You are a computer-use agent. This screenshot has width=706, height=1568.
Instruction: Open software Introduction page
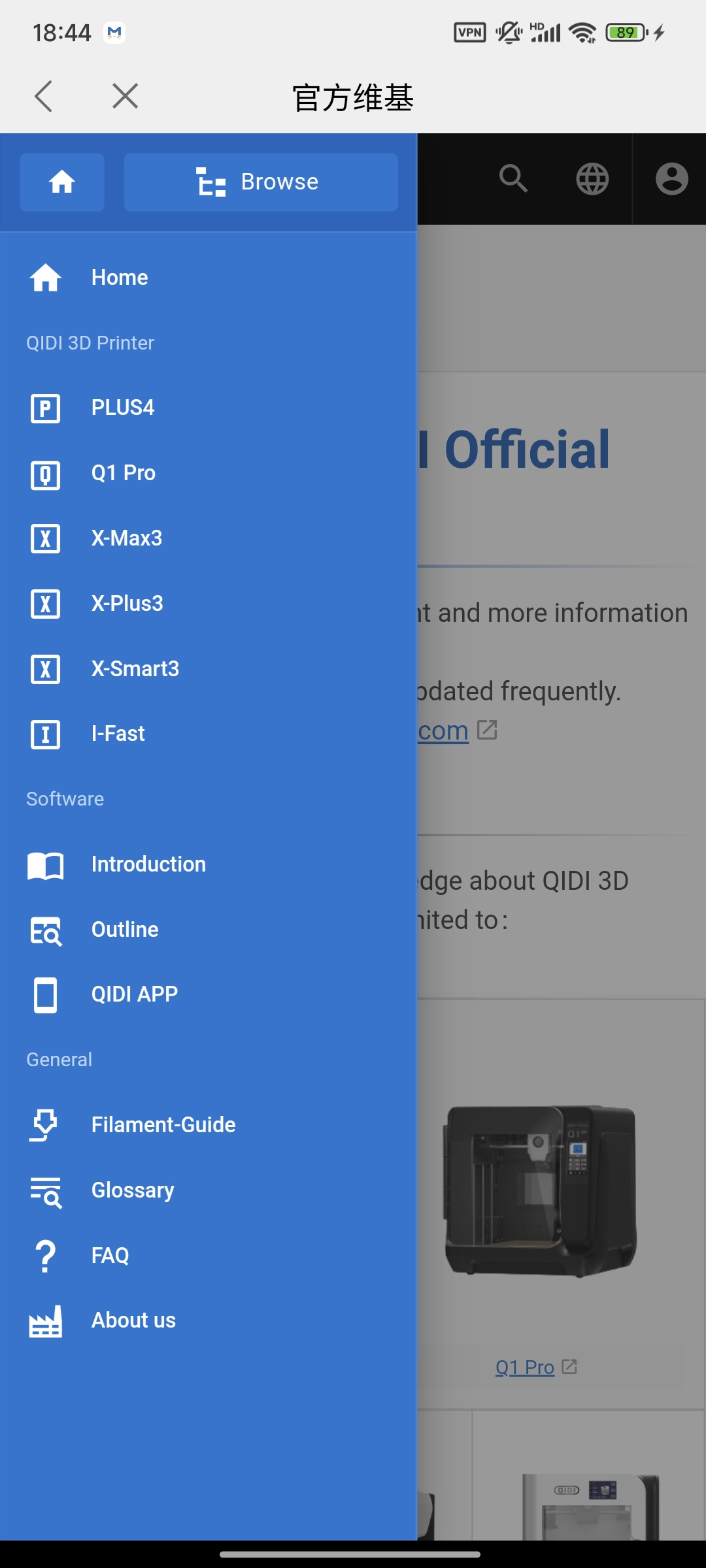(148, 864)
